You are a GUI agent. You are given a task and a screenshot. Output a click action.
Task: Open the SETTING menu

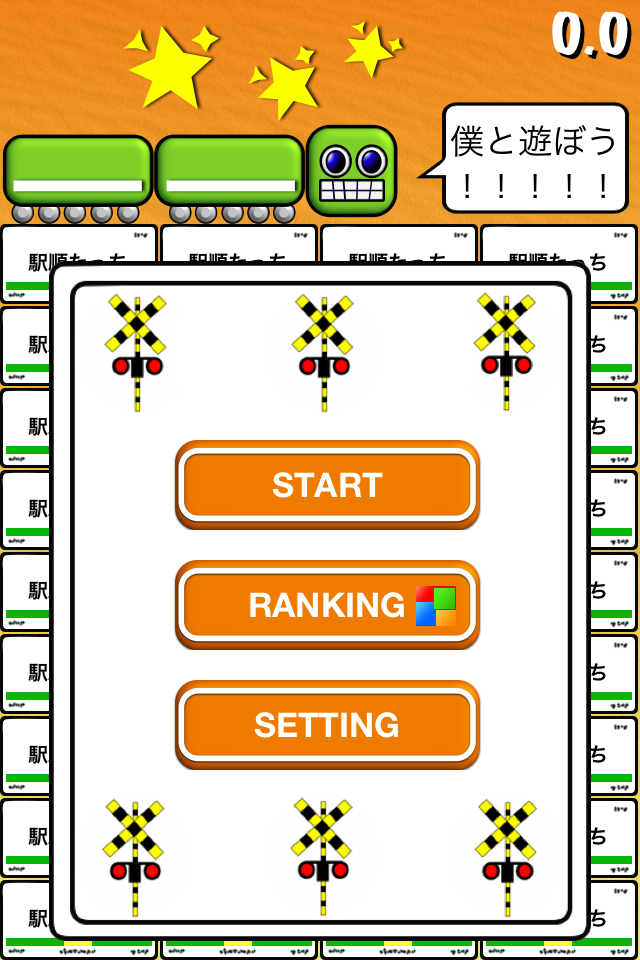coord(327,725)
